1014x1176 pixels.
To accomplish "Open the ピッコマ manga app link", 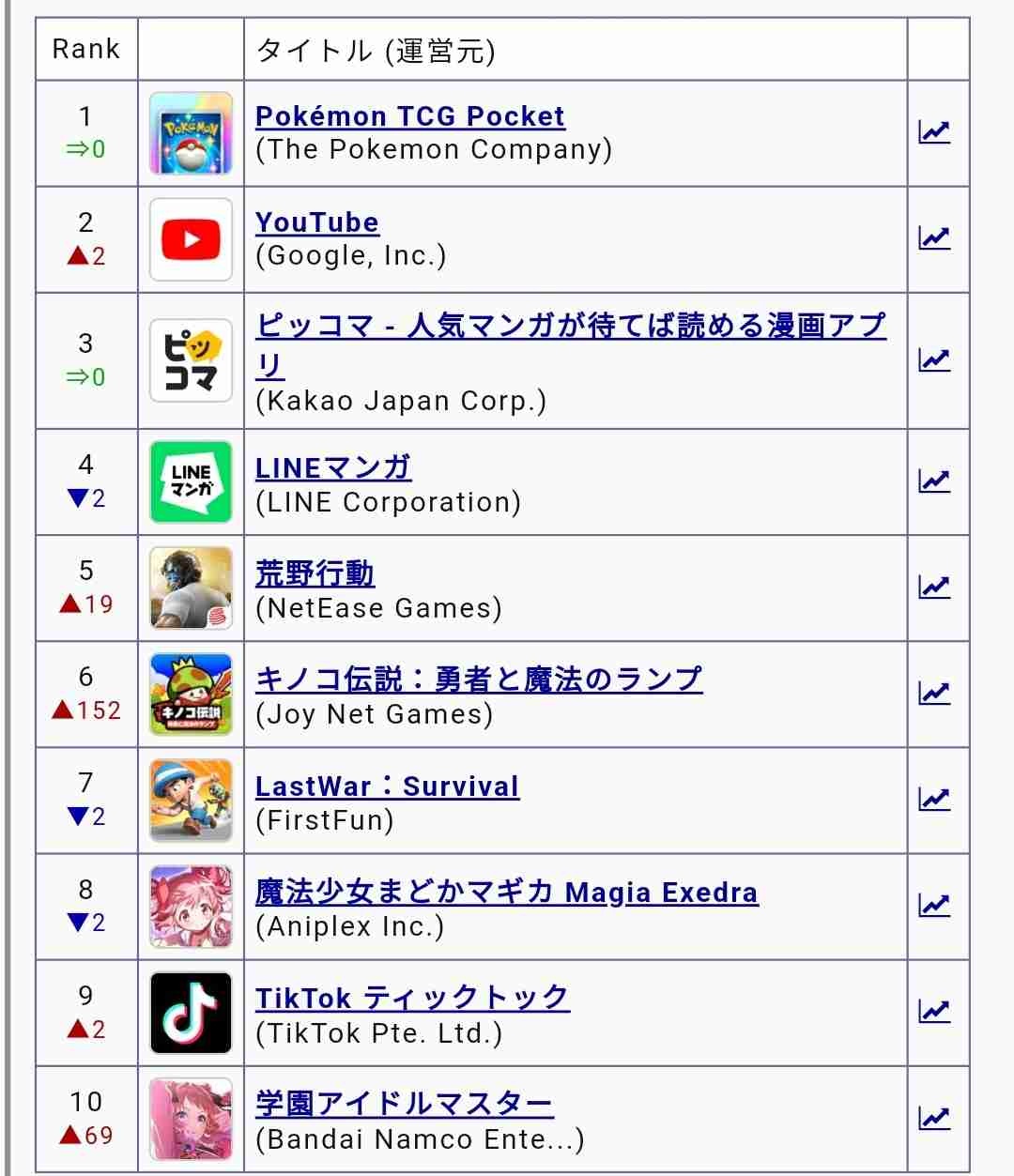I will (x=570, y=326).
